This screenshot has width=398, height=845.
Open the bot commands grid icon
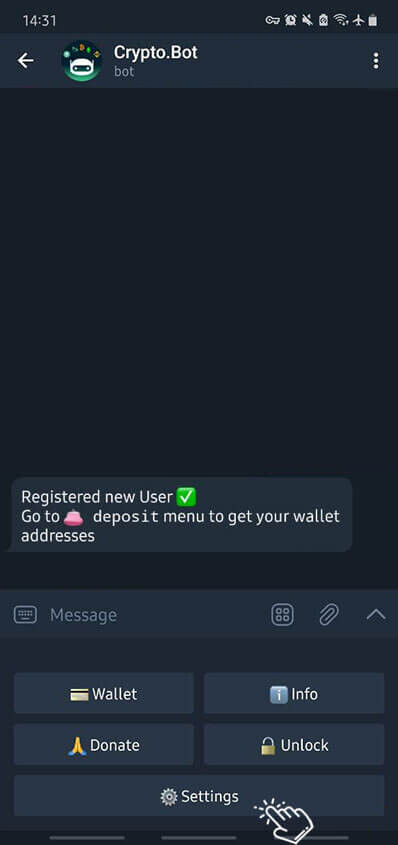tap(283, 614)
